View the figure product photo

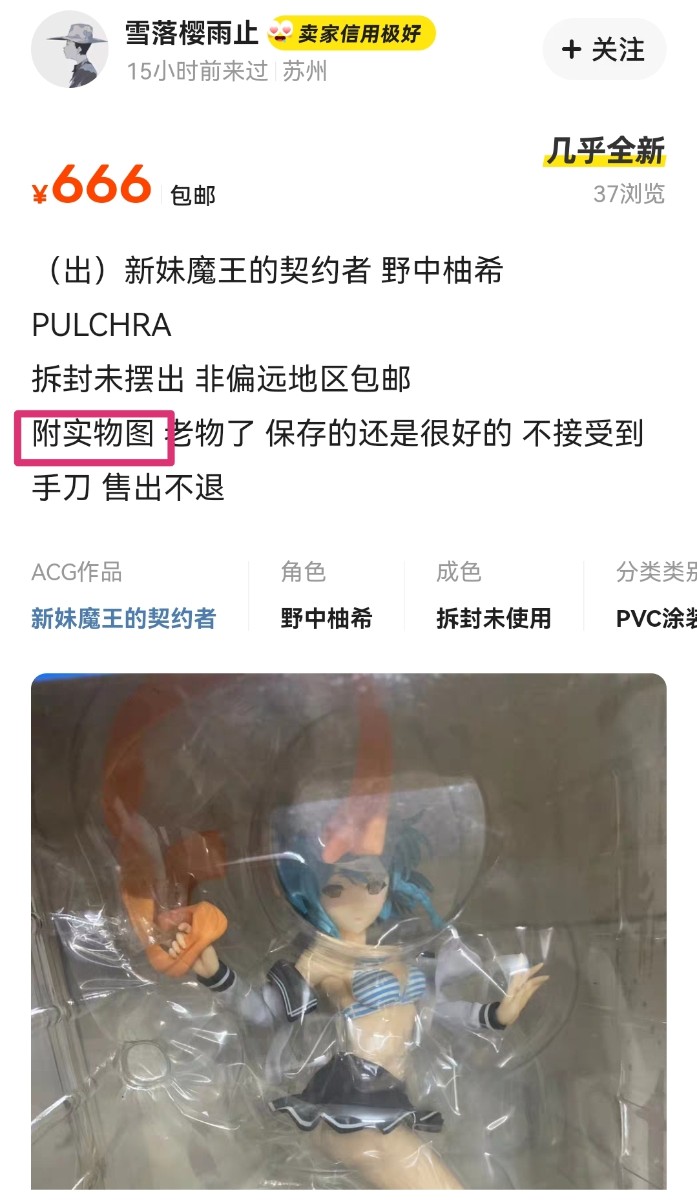tap(348, 931)
